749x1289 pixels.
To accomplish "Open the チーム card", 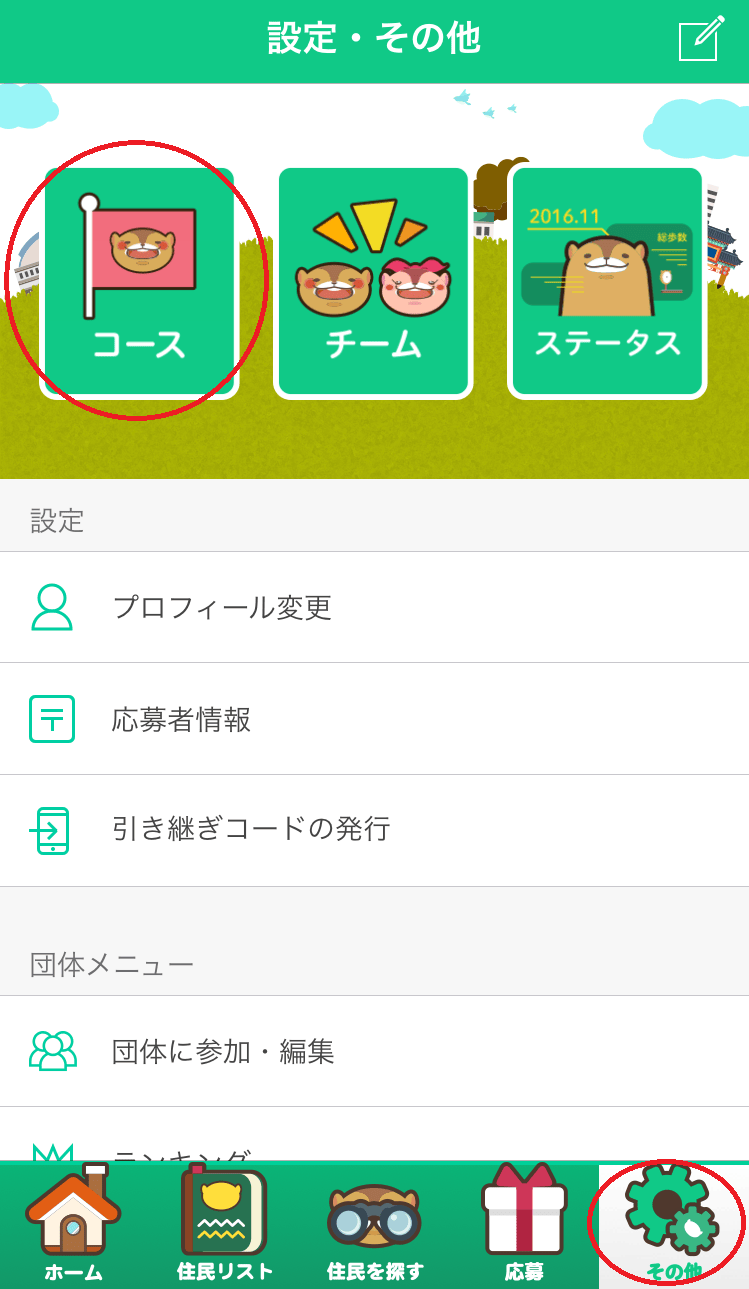I will tap(373, 283).
